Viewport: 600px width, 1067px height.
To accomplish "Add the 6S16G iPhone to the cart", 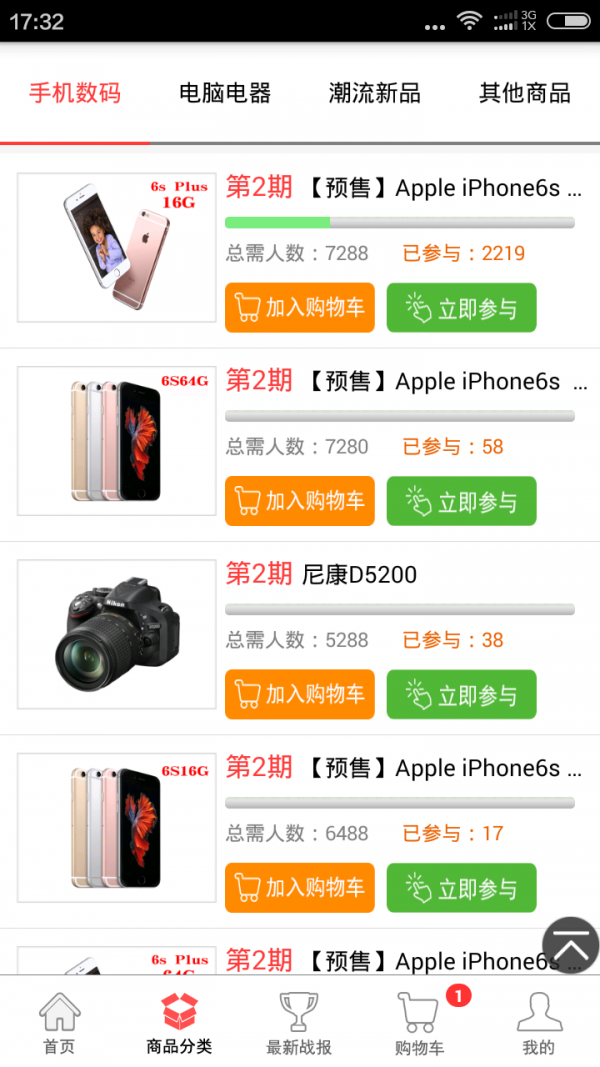I will pyautogui.click(x=300, y=887).
